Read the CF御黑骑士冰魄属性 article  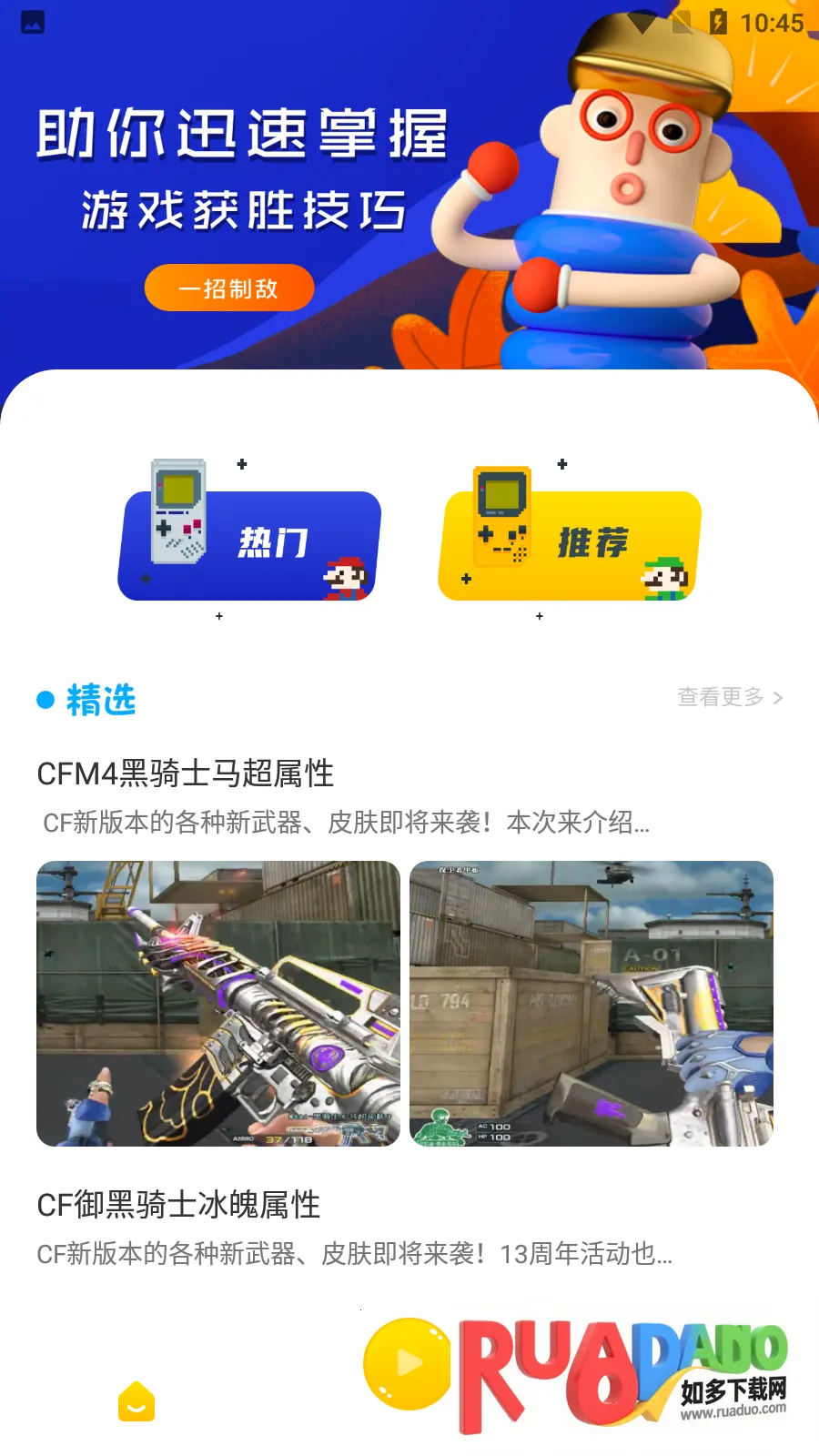pyautogui.click(x=179, y=1205)
